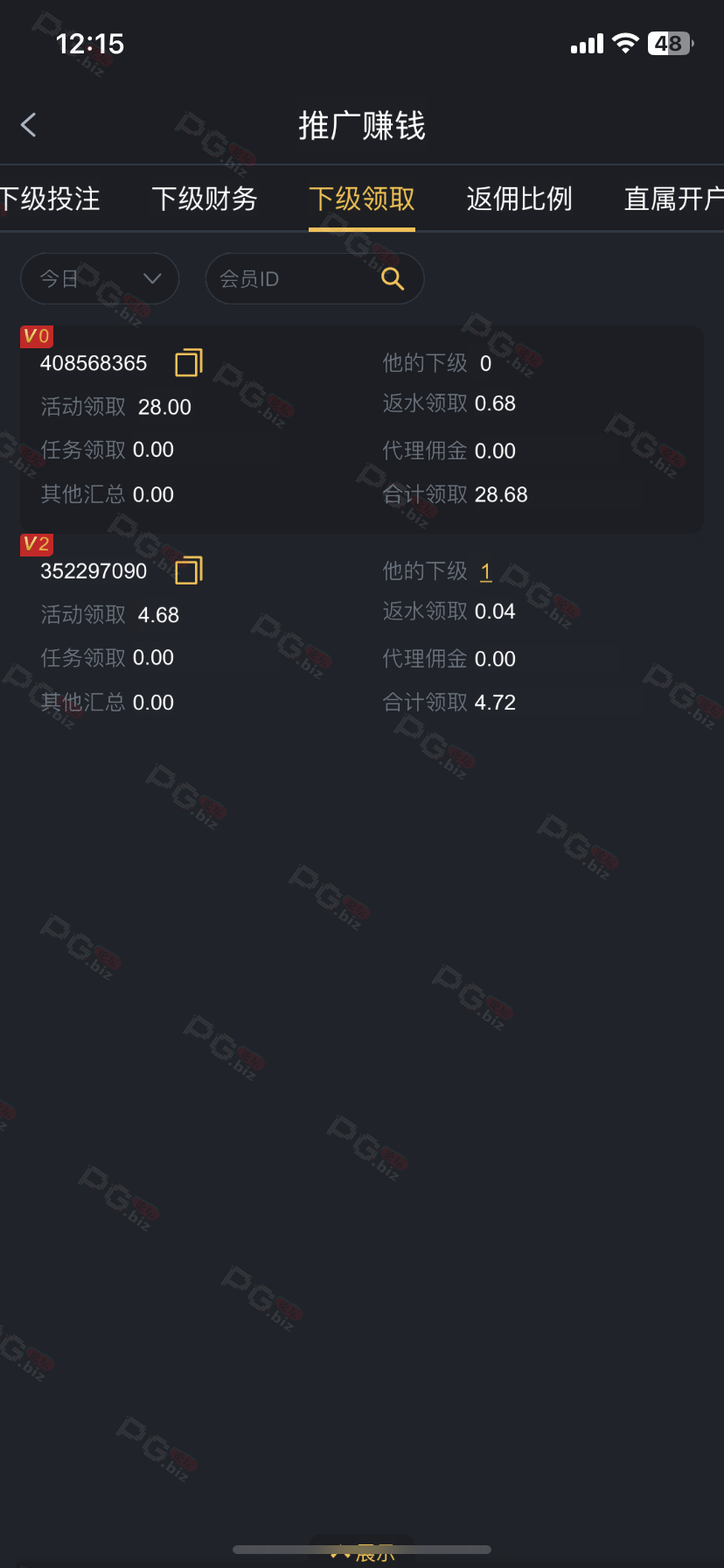Go back using the top-left arrow
The image size is (724, 1568).
(x=29, y=125)
